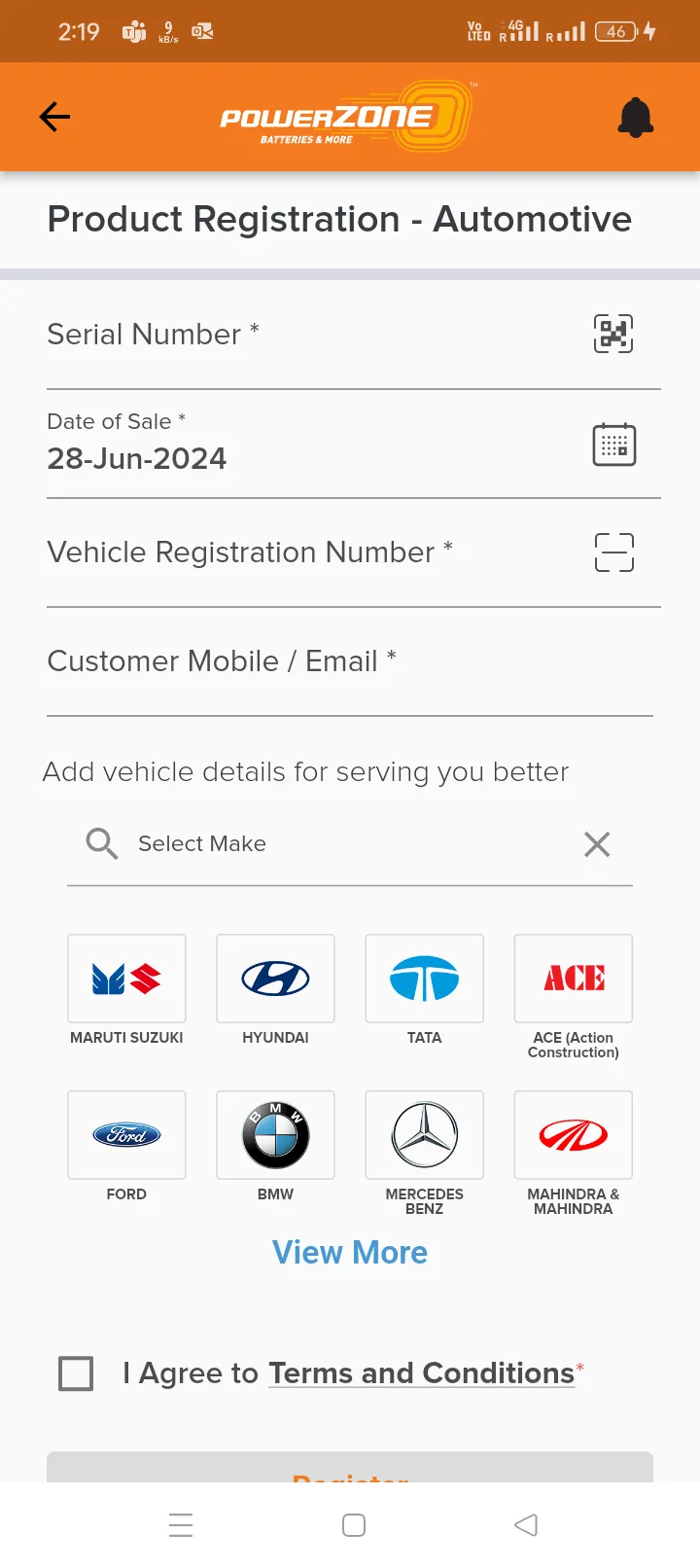This screenshot has height=1568, width=700.
Task: Select Mahindra & Mahindra make
Action: (573, 1135)
